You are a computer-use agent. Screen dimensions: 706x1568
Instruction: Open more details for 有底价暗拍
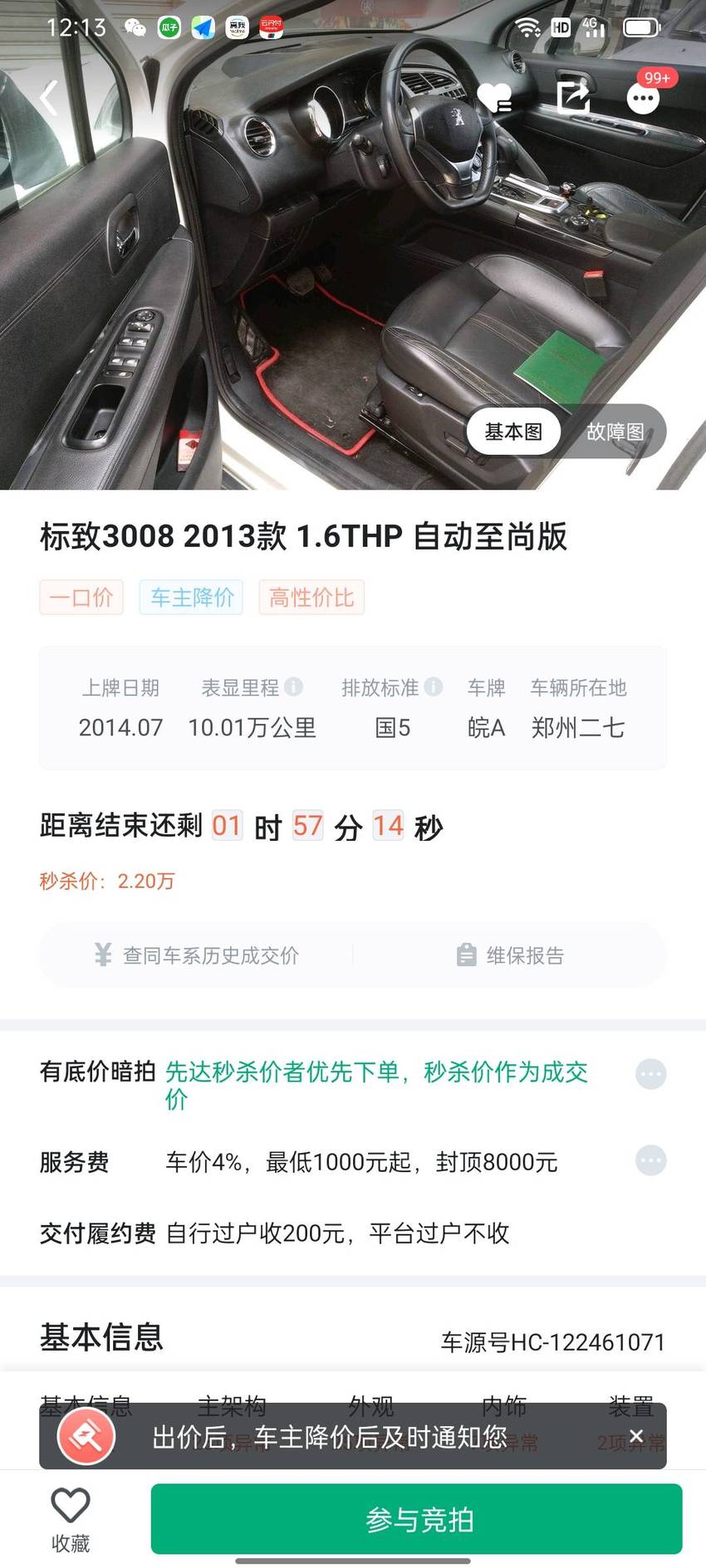pos(651,1074)
